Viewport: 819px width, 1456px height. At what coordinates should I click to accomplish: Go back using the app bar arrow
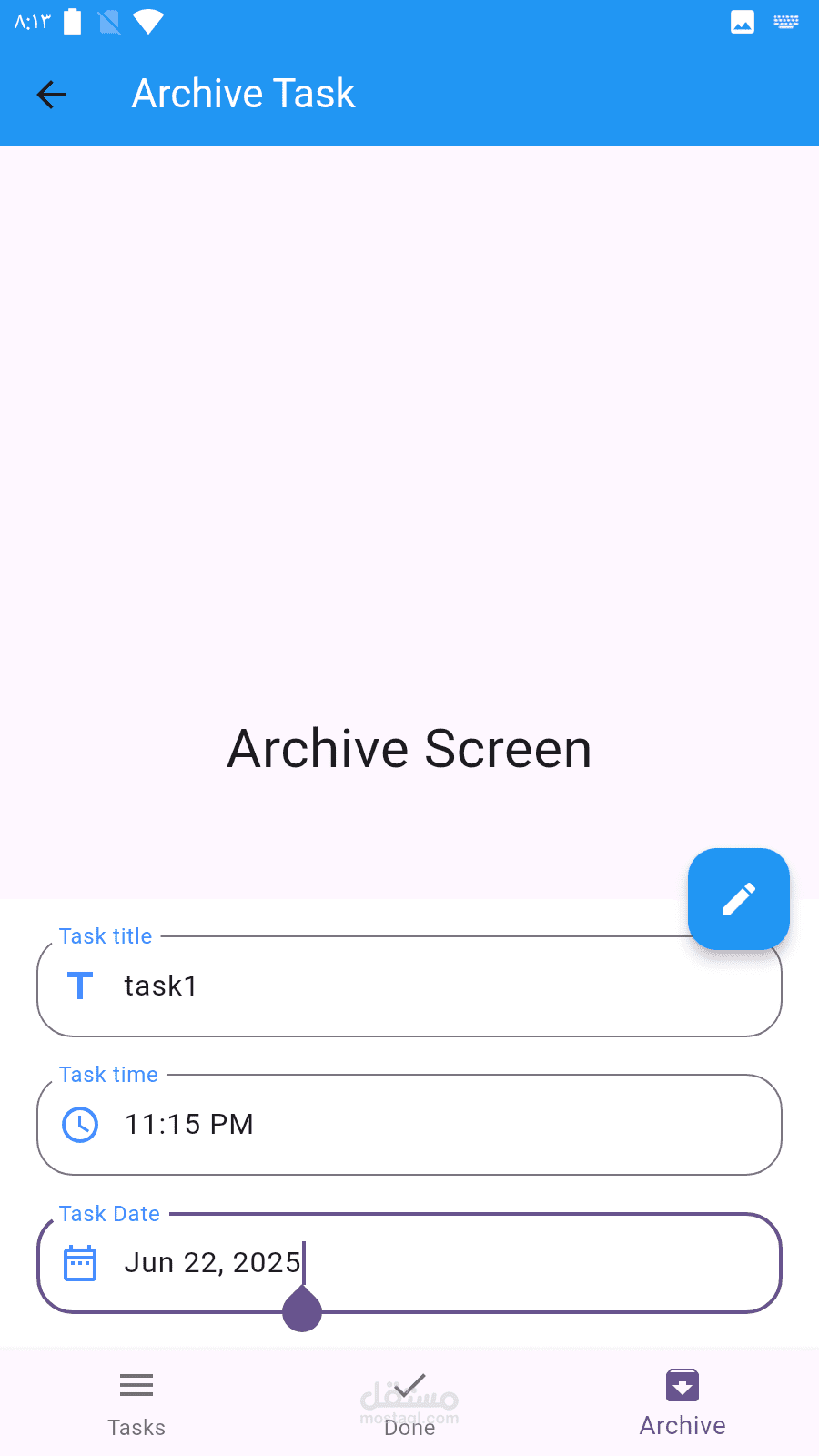pyautogui.click(x=51, y=94)
